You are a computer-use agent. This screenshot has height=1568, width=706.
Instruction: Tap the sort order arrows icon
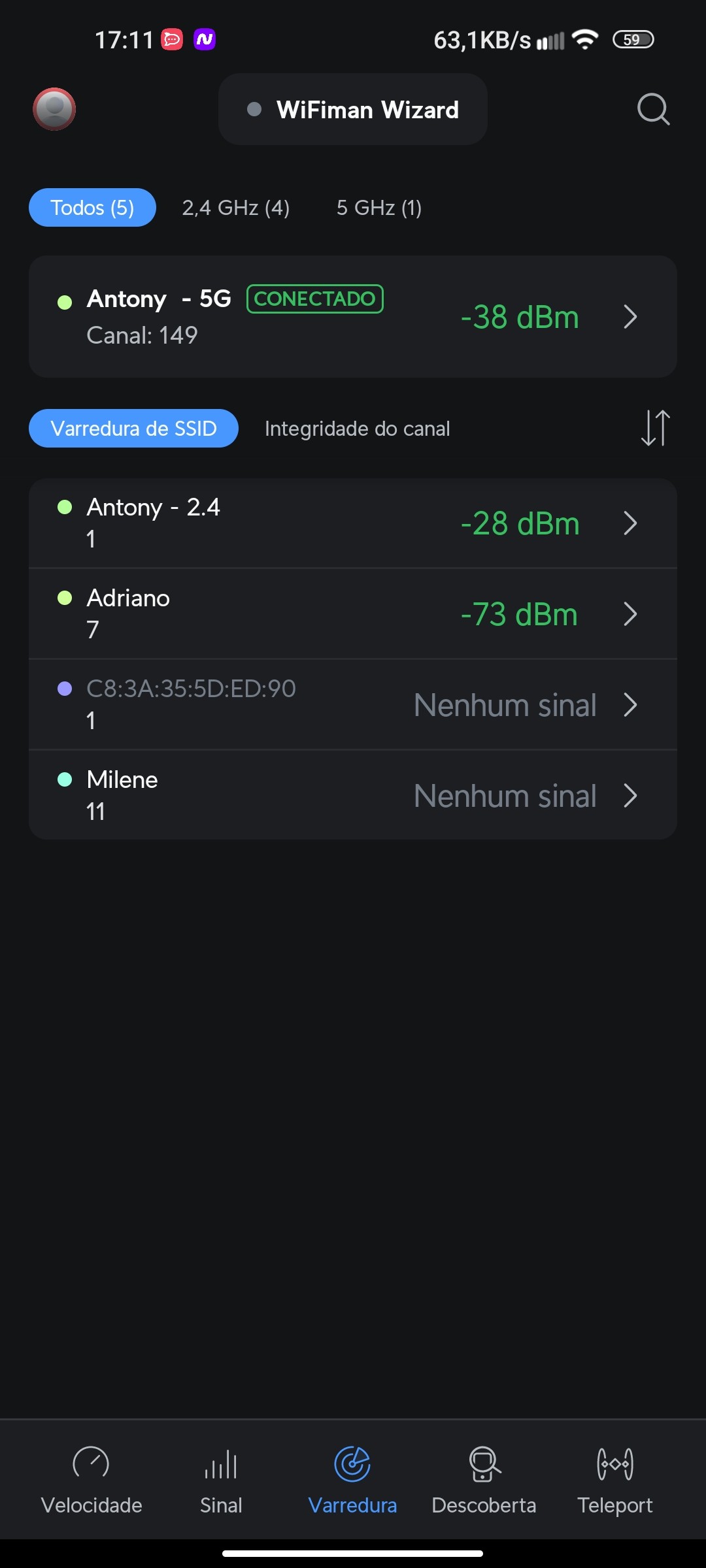(655, 428)
